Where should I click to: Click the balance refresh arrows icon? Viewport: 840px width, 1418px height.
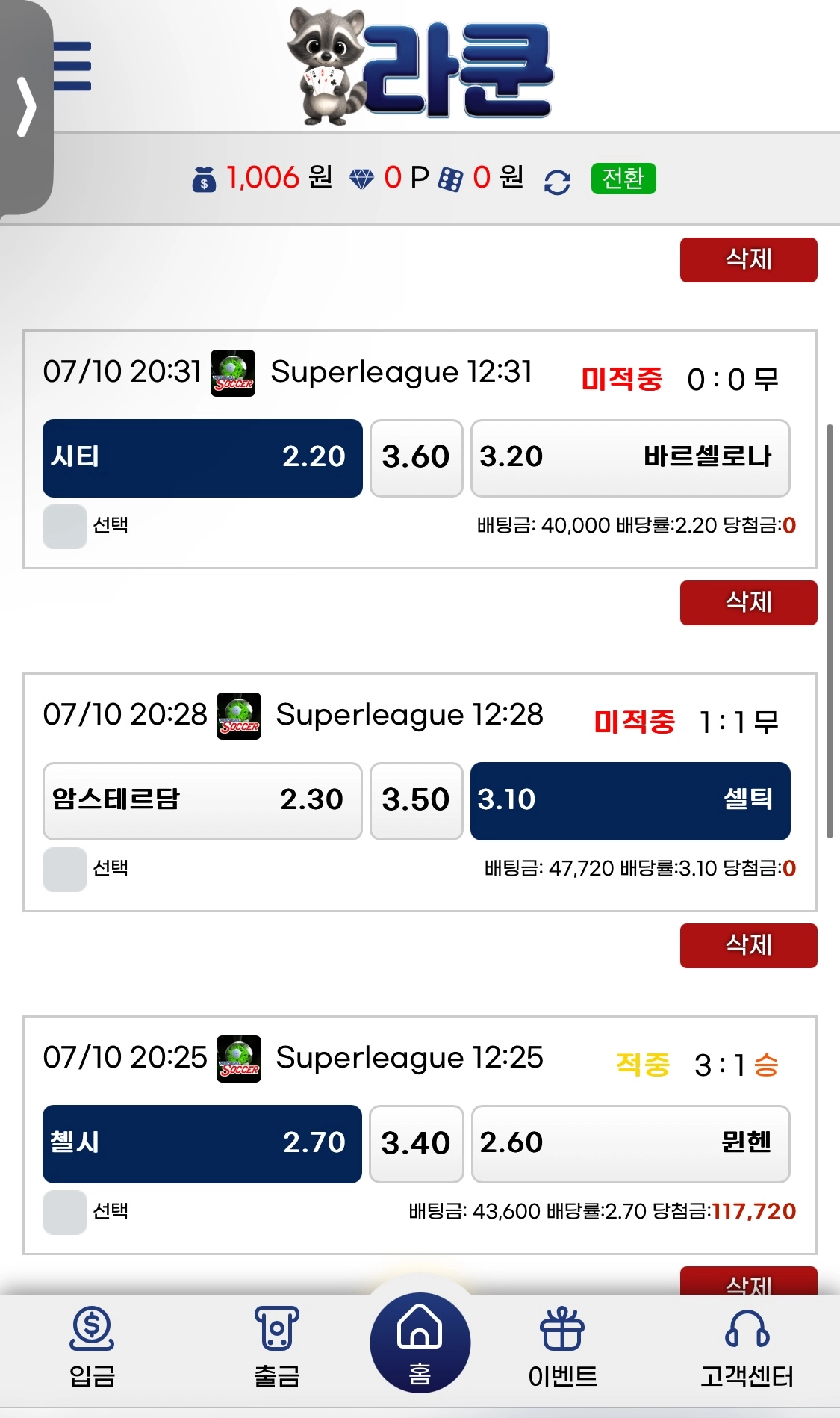(556, 178)
